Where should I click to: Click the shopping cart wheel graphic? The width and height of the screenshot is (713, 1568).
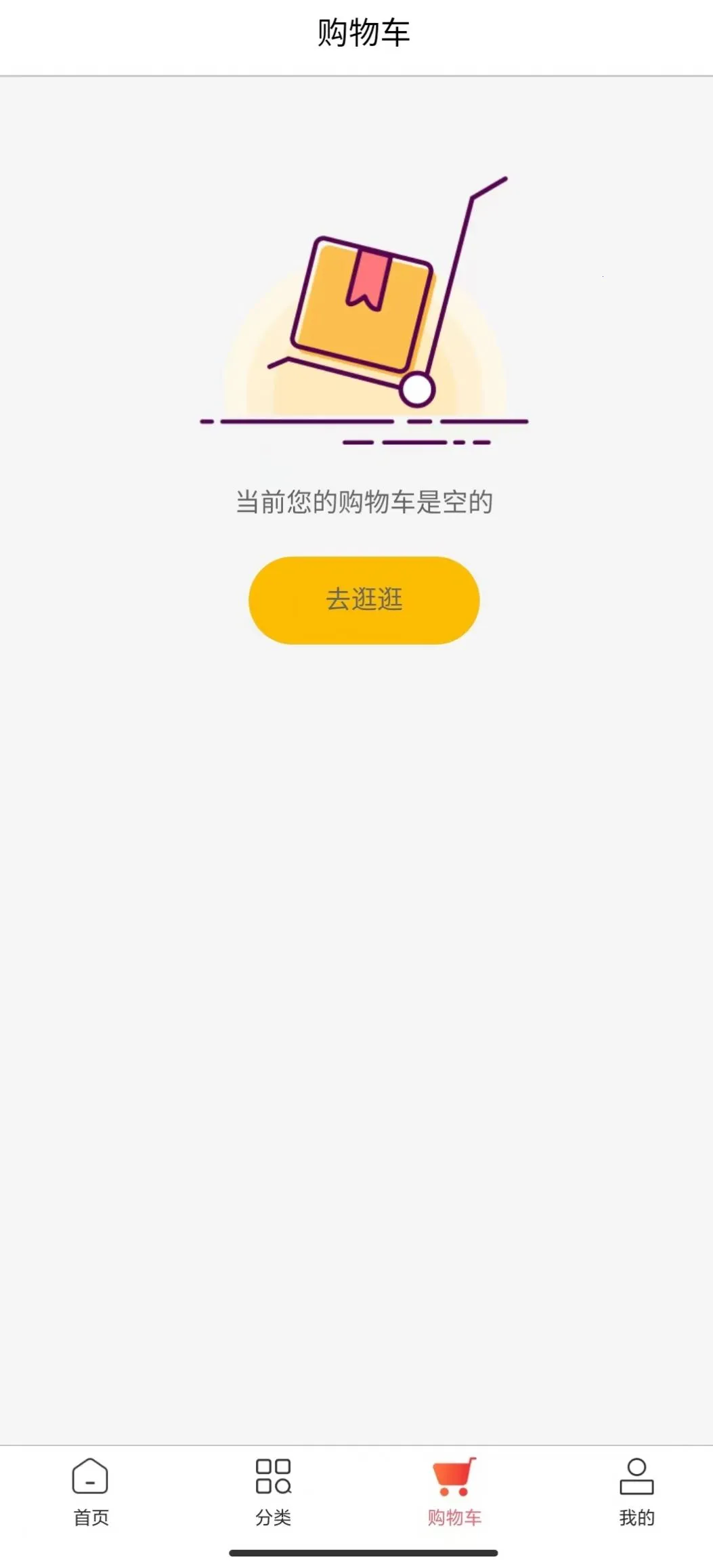[x=417, y=389]
